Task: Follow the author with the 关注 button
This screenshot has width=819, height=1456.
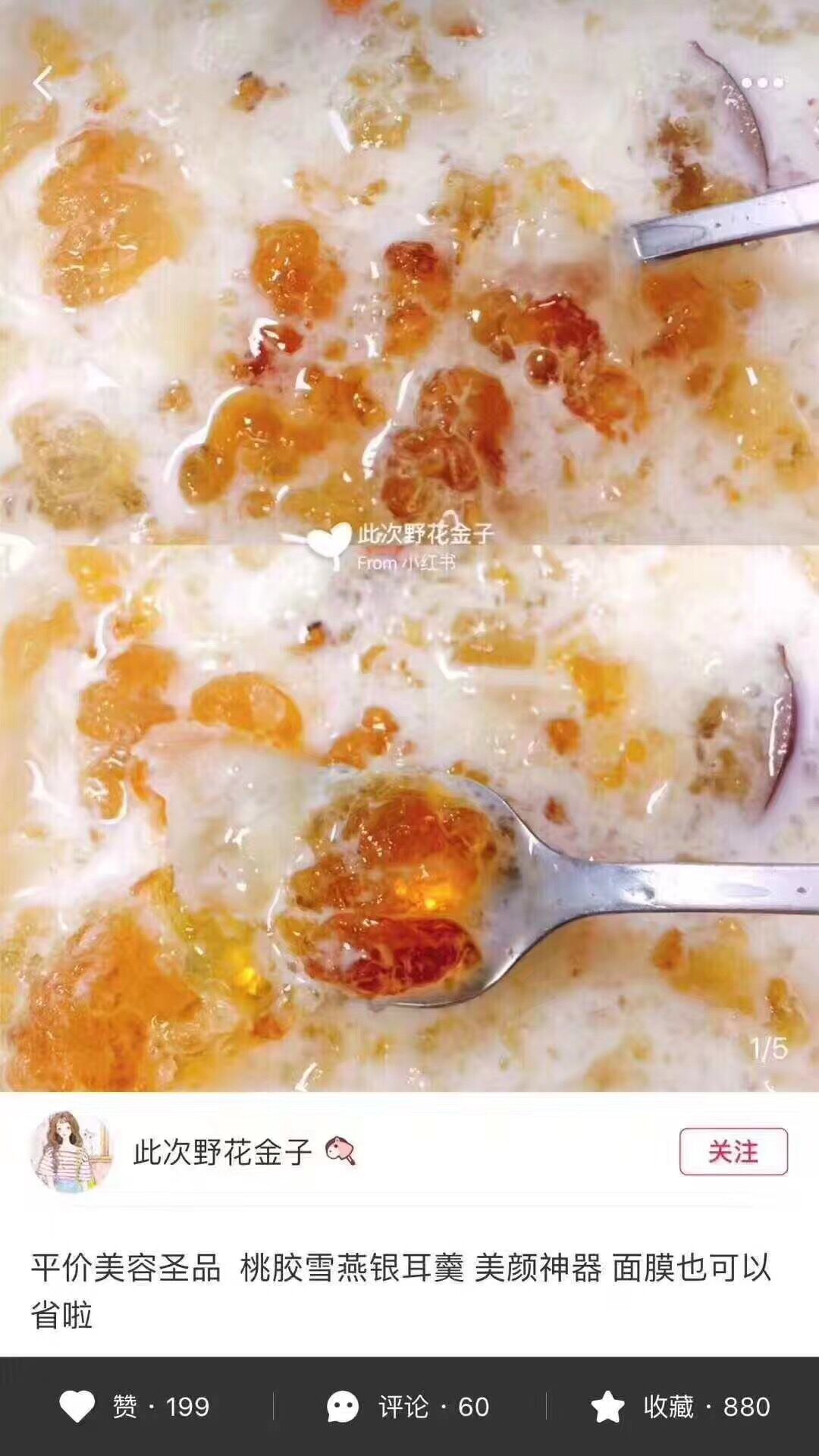Action: 733,1151
